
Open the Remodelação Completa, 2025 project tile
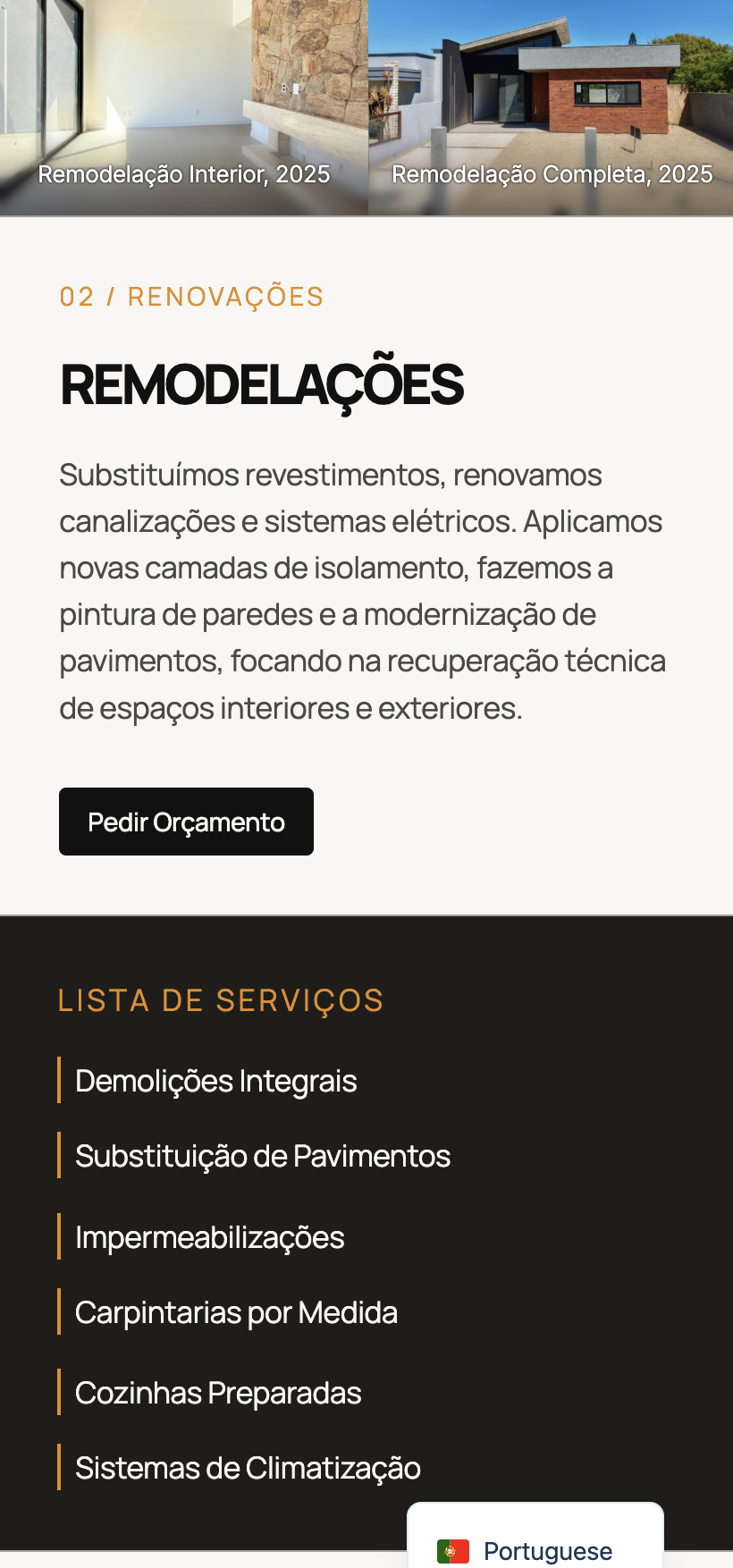click(551, 107)
